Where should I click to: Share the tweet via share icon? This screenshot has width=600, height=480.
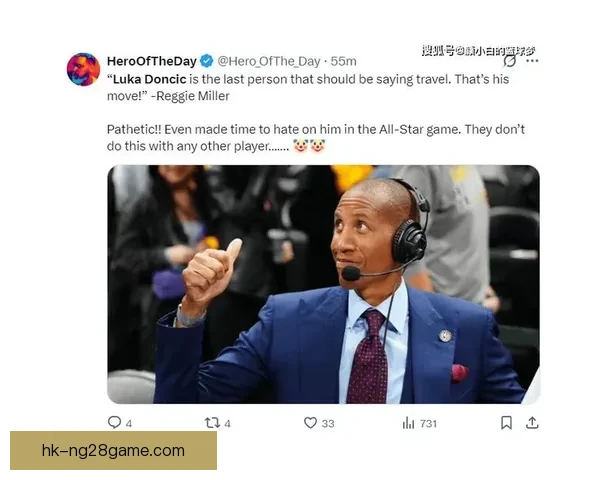532,423
